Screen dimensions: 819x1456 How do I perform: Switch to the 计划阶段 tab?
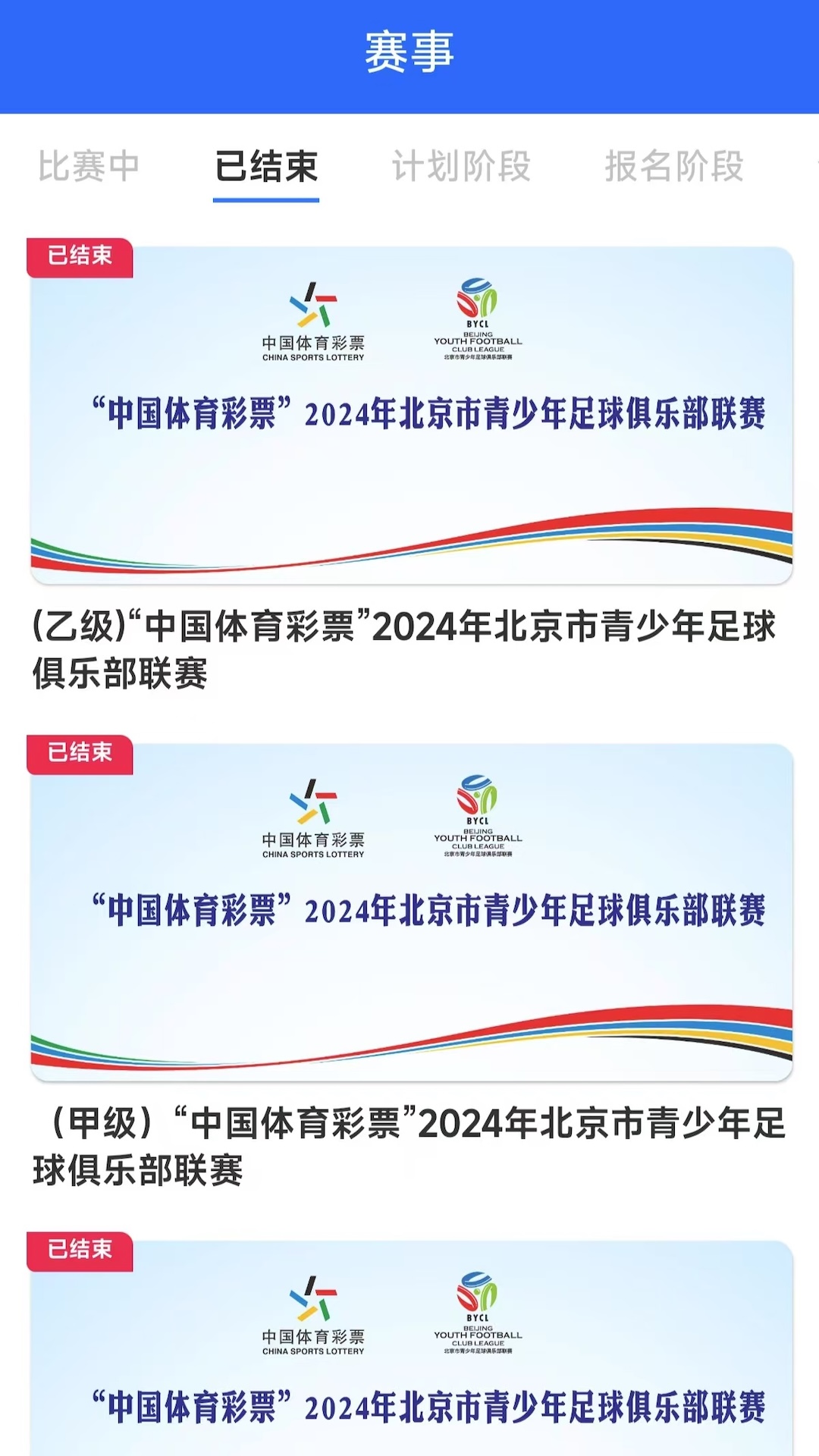(461, 166)
